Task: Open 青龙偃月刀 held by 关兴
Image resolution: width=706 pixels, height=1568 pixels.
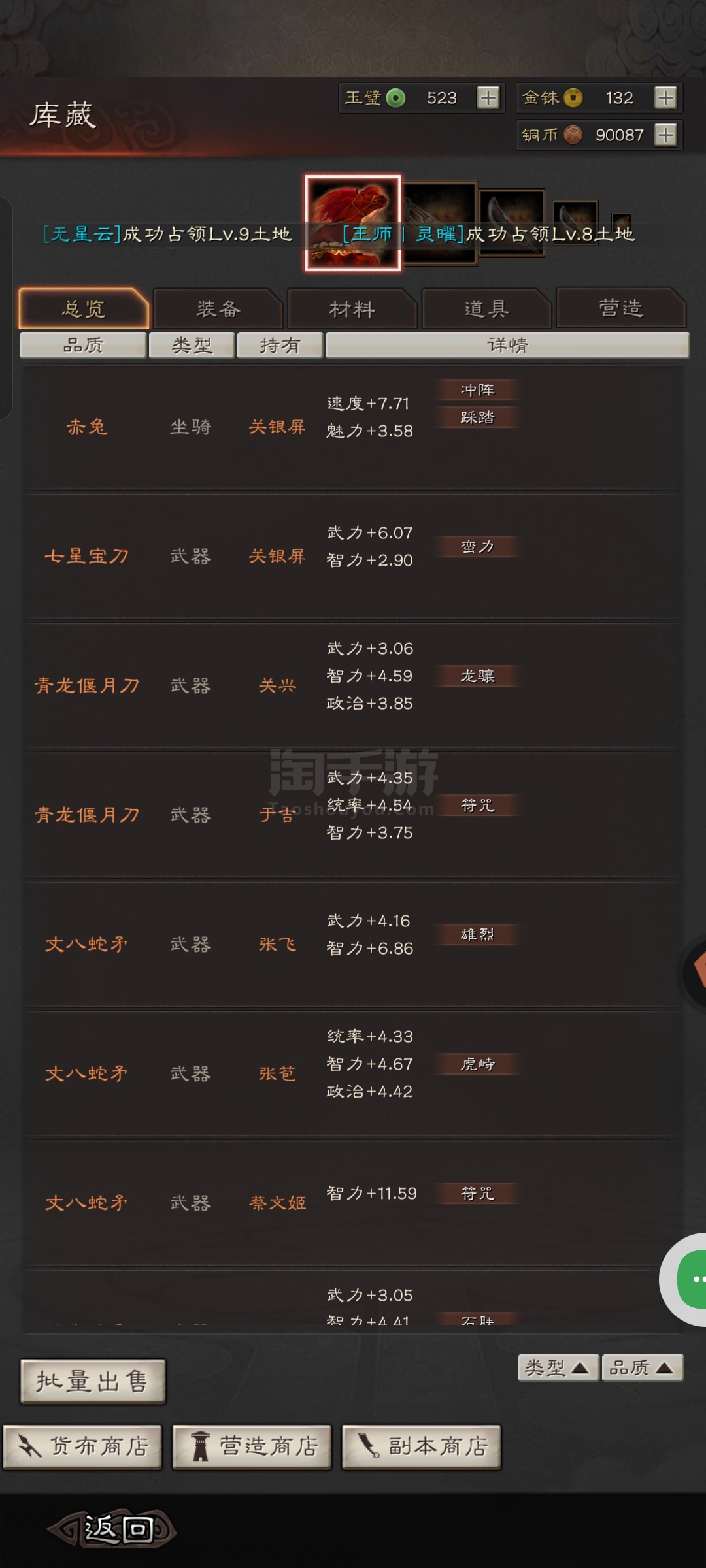Action: (353, 685)
